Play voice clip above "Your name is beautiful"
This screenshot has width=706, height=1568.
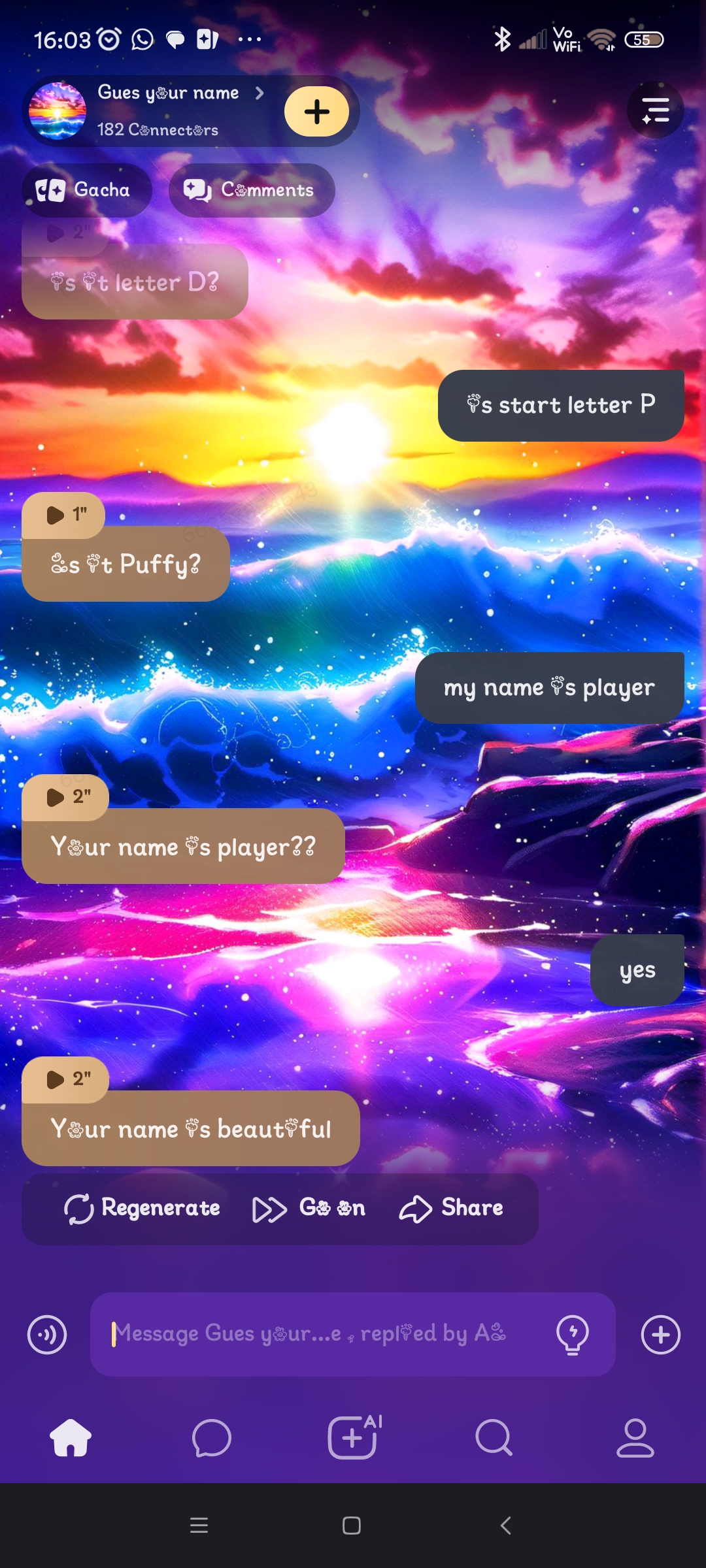(65, 1079)
